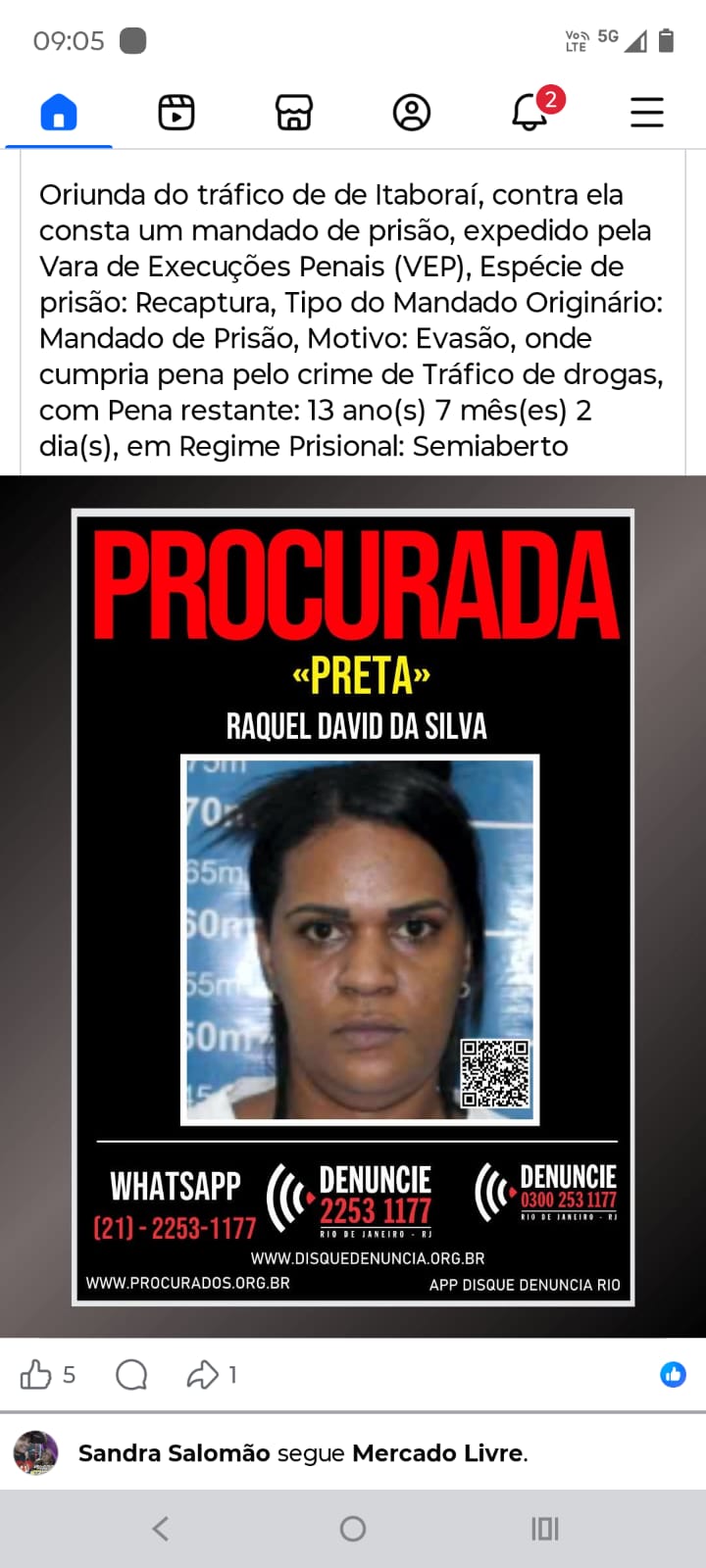Like the Procurada post
706x1568 pixels.
[36, 1375]
